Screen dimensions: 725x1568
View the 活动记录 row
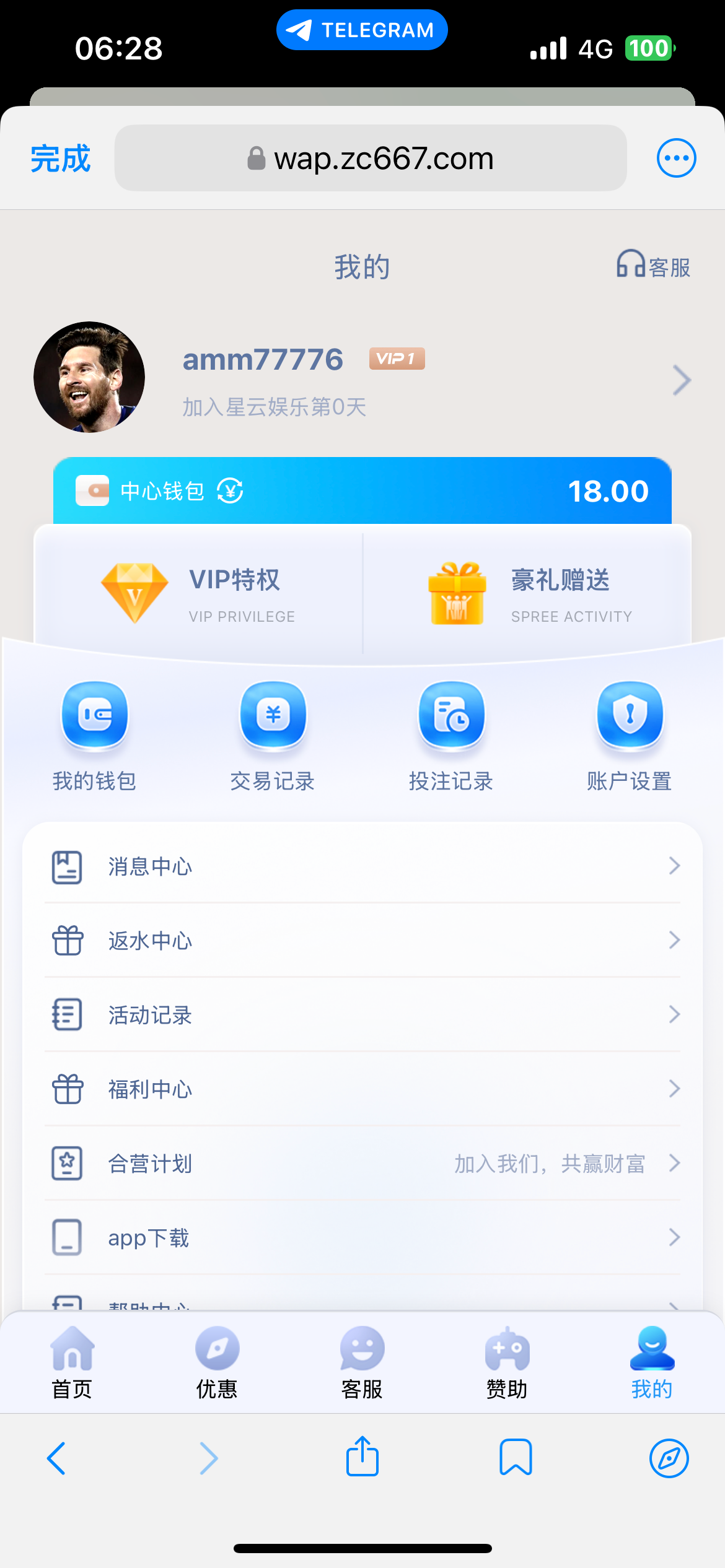[x=362, y=1014]
